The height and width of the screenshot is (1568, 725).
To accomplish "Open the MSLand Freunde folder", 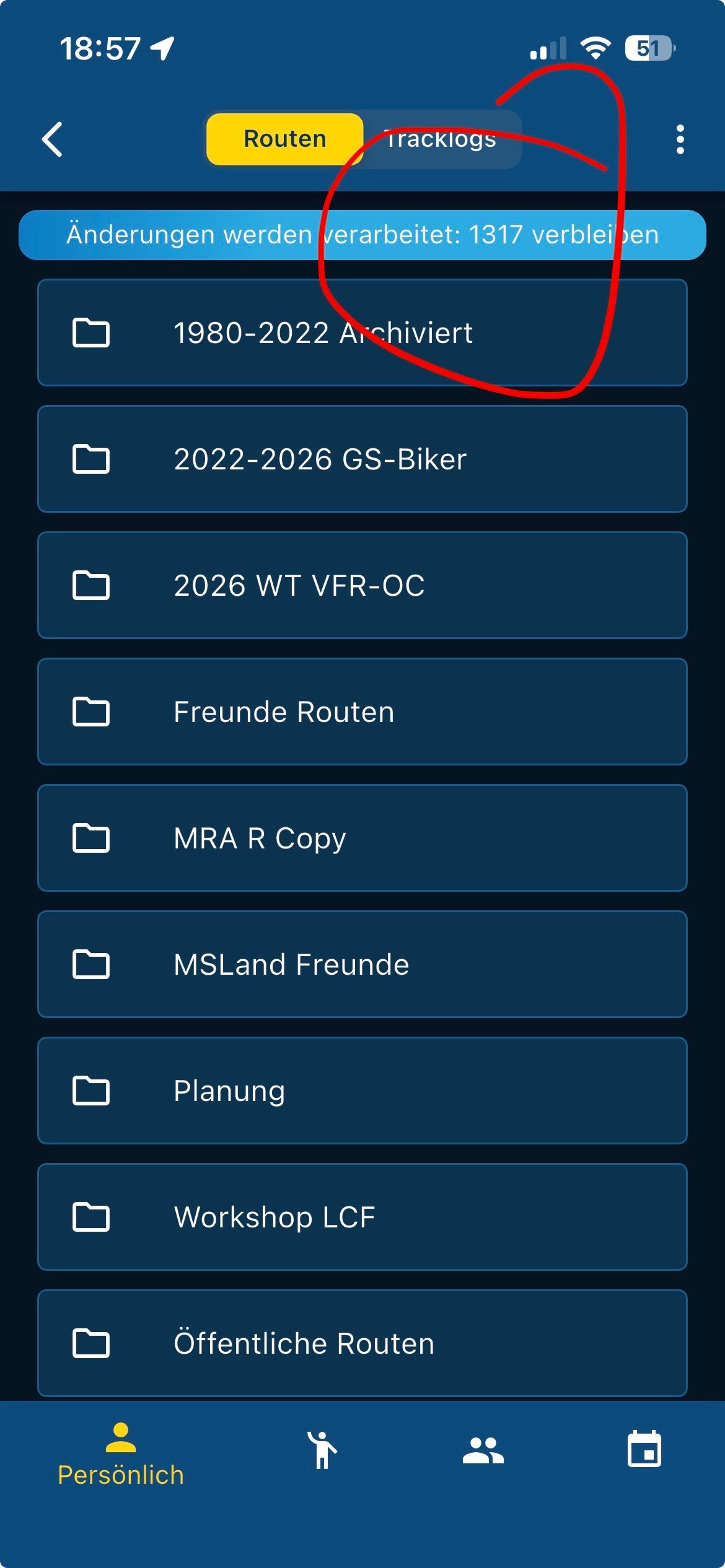I will [362, 964].
